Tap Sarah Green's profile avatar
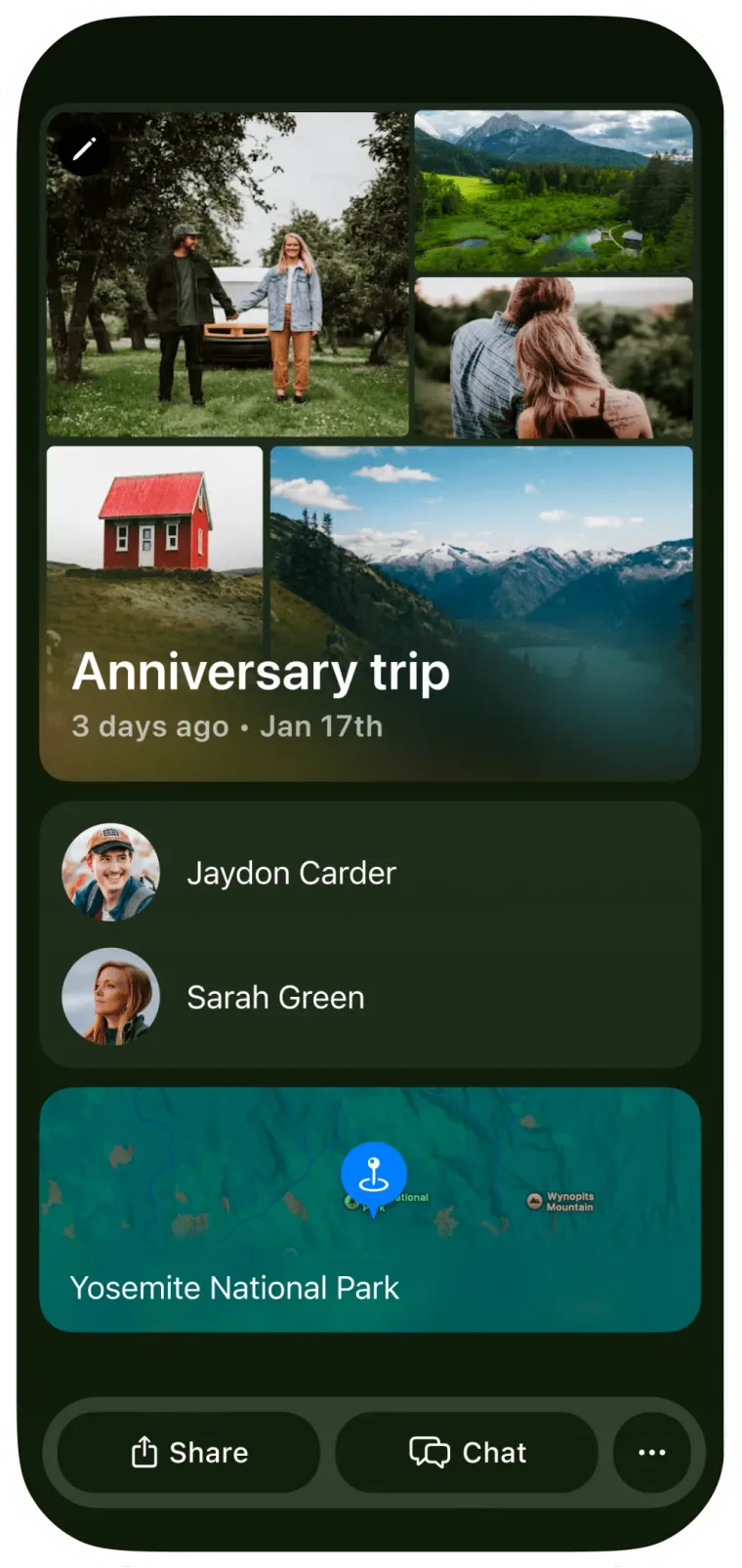The height and width of the screenshot is (1568, 742). coord(109,996)
